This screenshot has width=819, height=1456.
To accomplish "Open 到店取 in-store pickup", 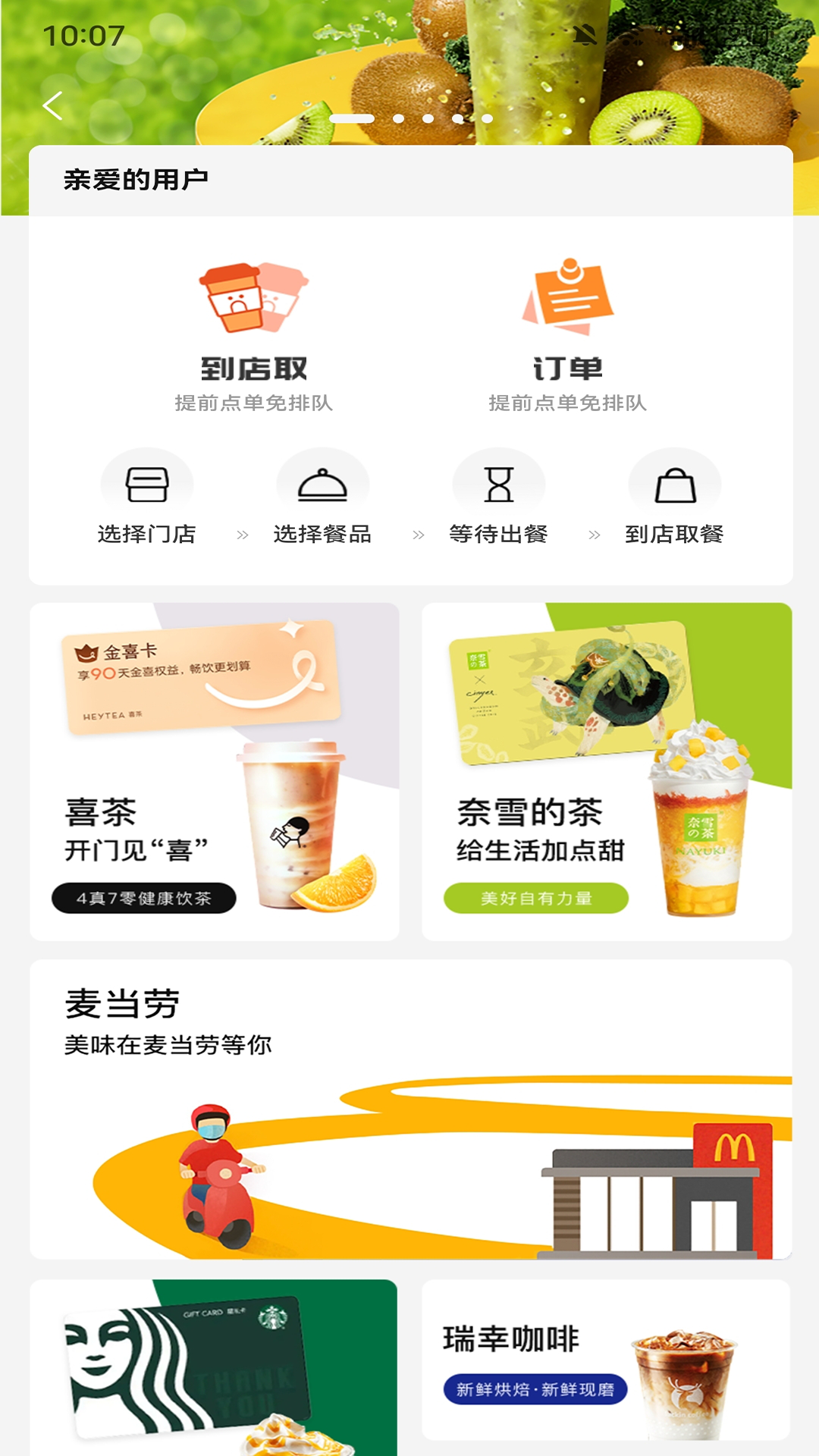I will pos(253,335).
